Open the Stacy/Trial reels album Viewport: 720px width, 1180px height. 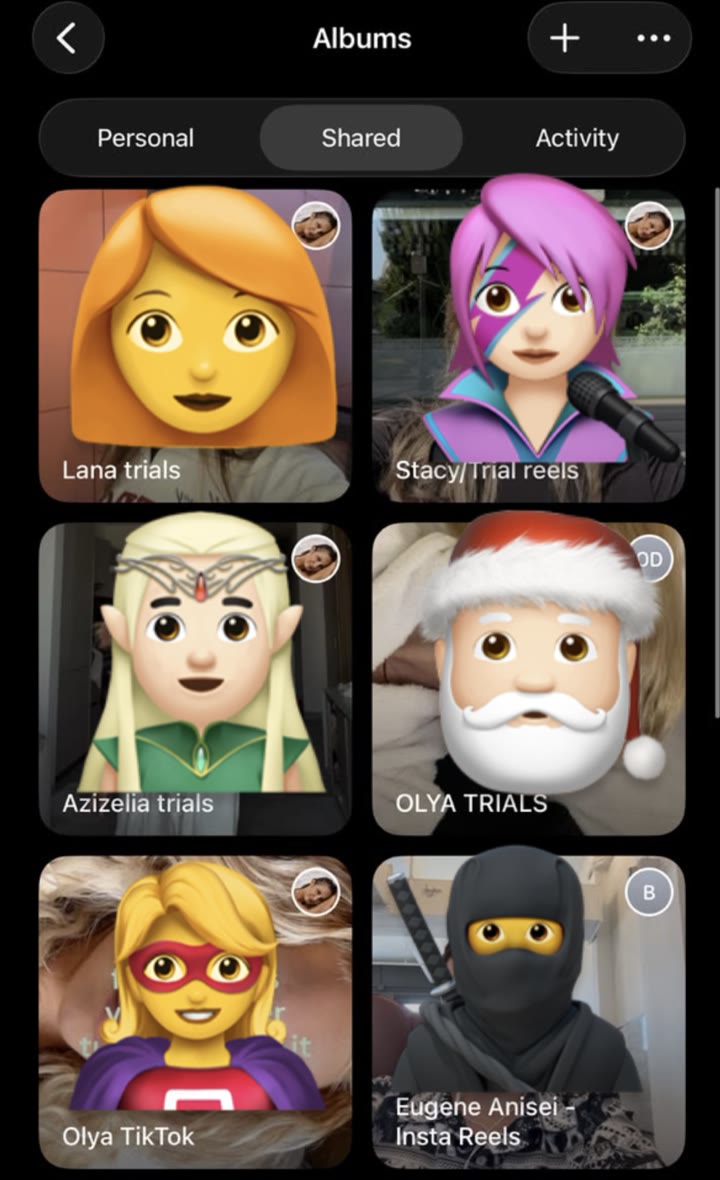(529, 345)
